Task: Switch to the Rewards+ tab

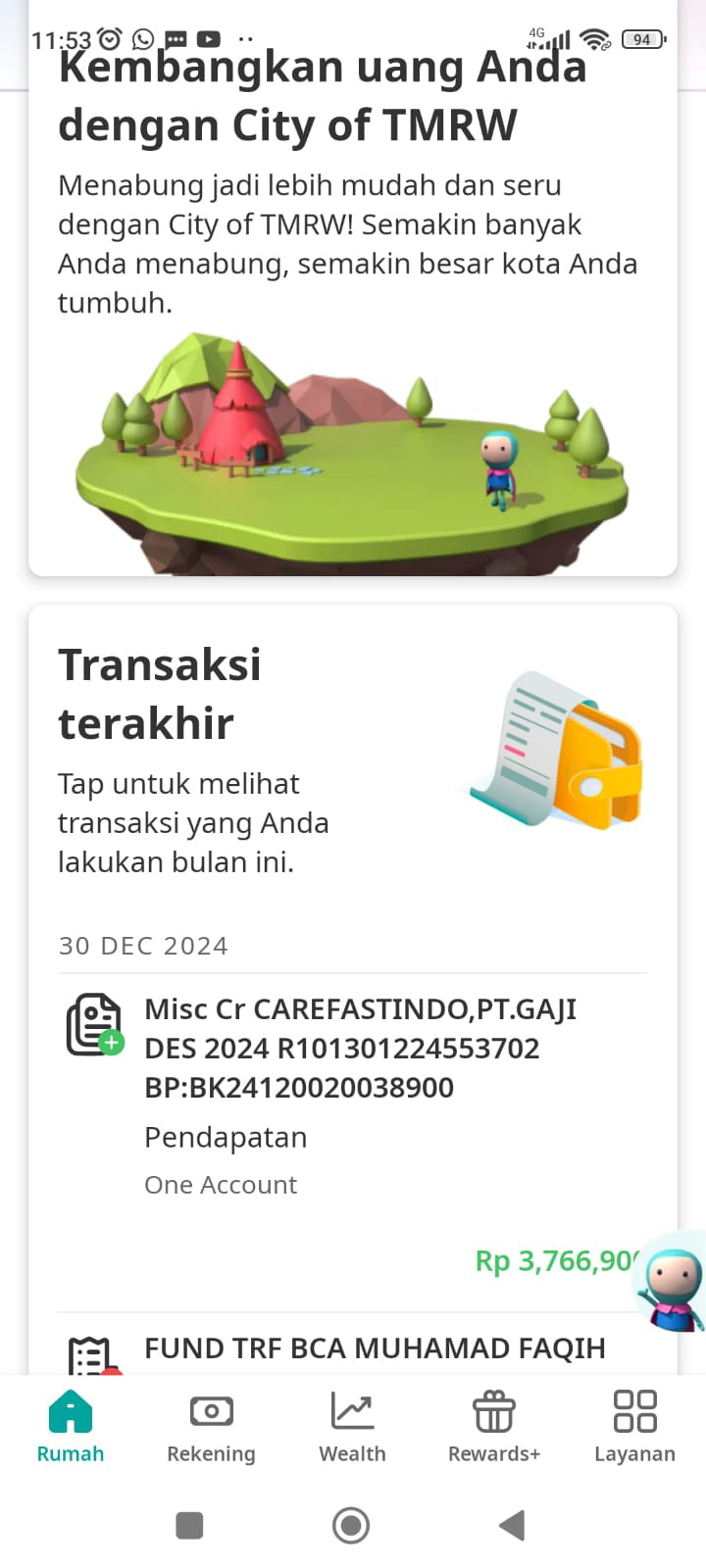Action: pos(494,1427)
